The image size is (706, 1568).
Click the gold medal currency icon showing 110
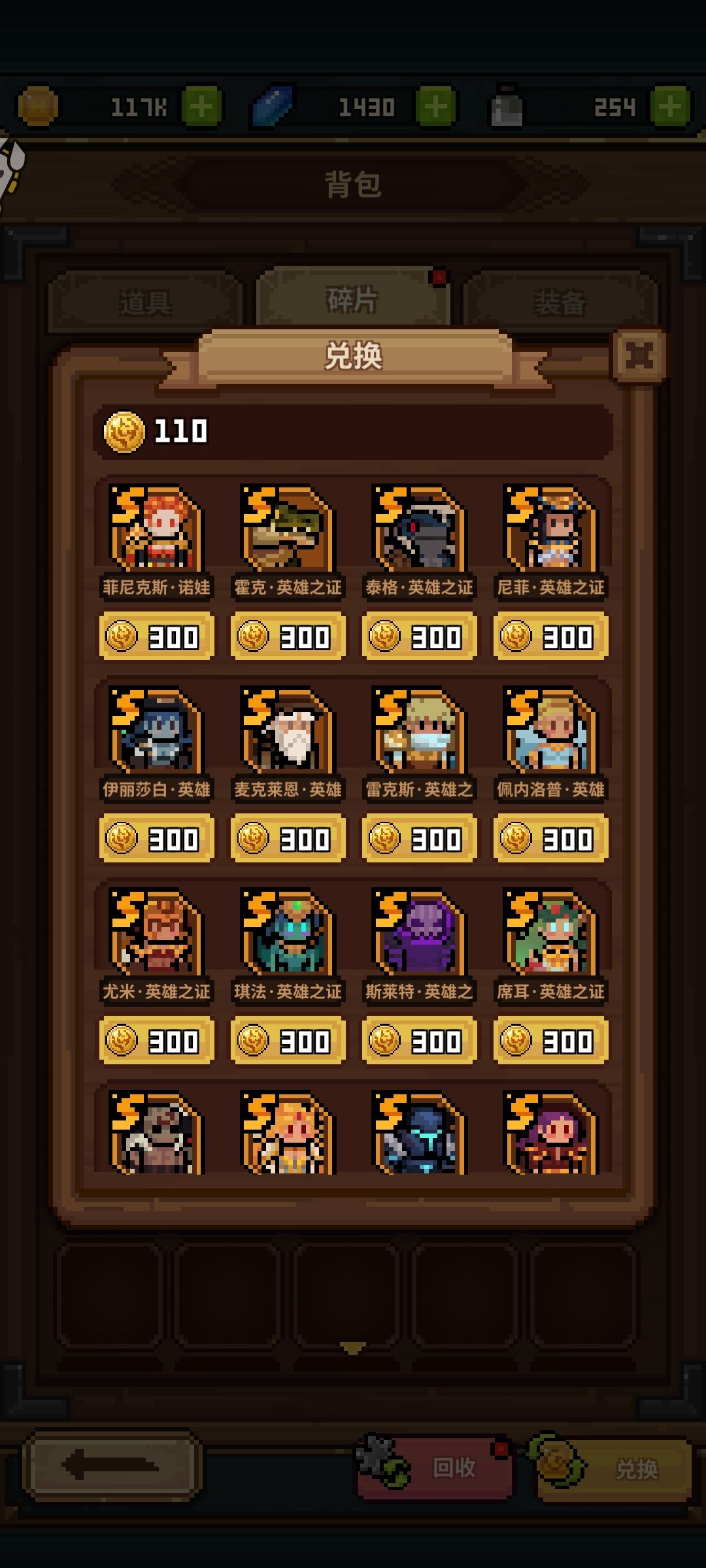124,430
